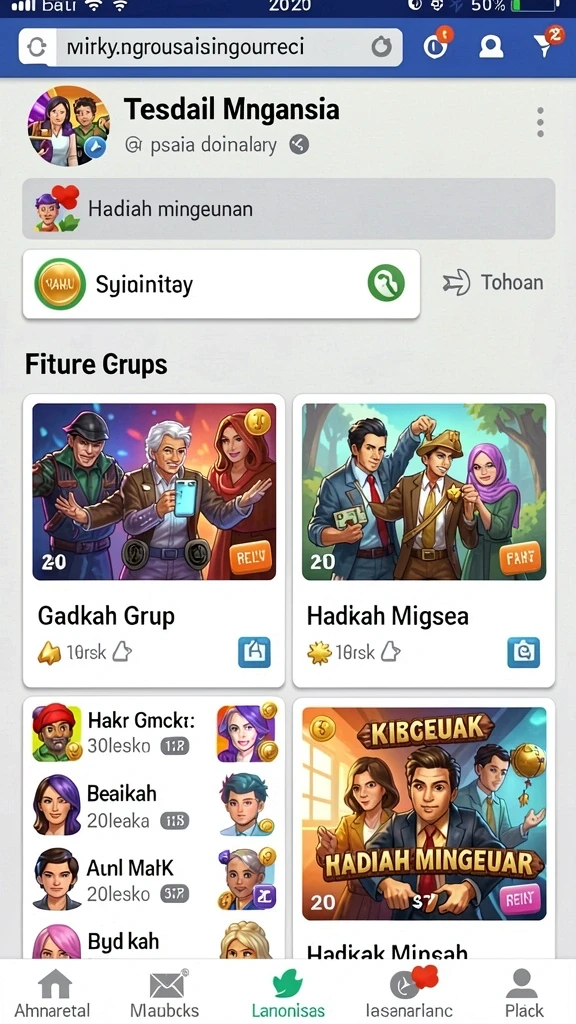
Task: Open the profile icon in the top bar
Action: click(x=490, y=46)
